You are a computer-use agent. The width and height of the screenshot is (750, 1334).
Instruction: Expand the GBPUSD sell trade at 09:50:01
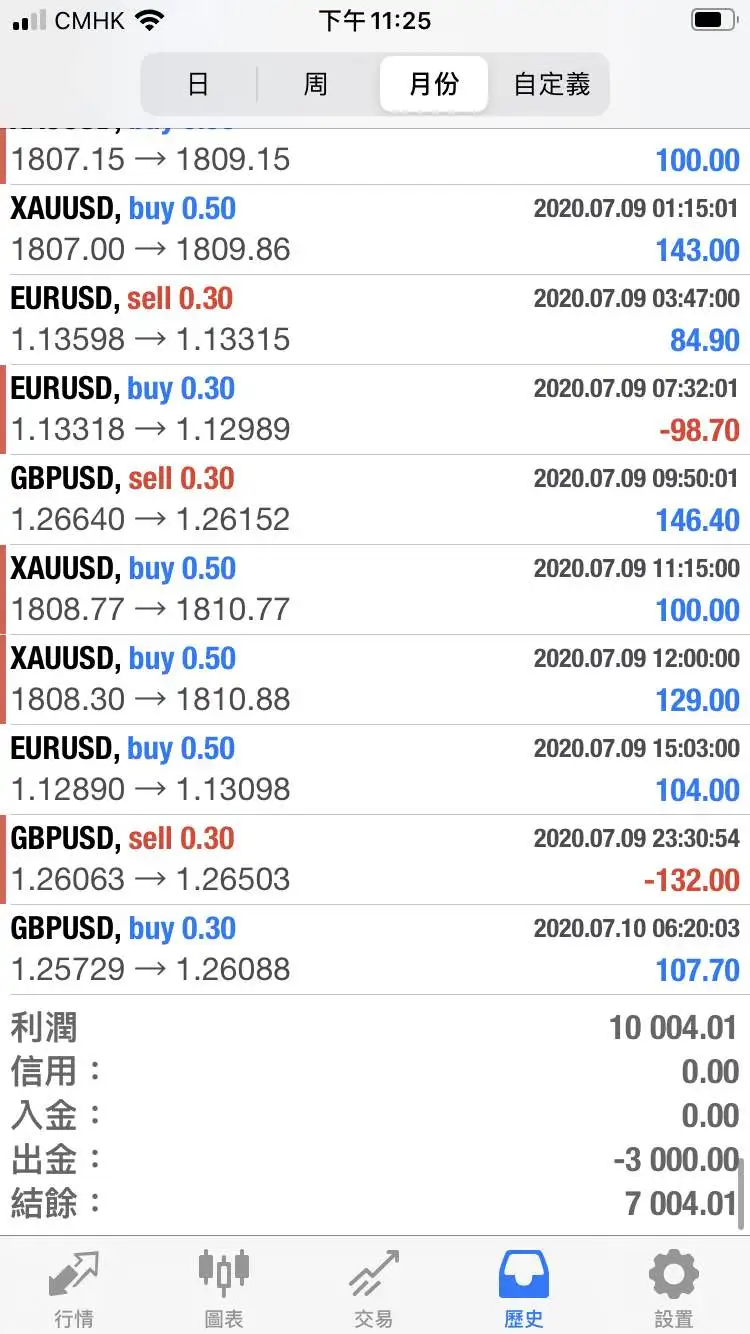(x=375, y=500)
